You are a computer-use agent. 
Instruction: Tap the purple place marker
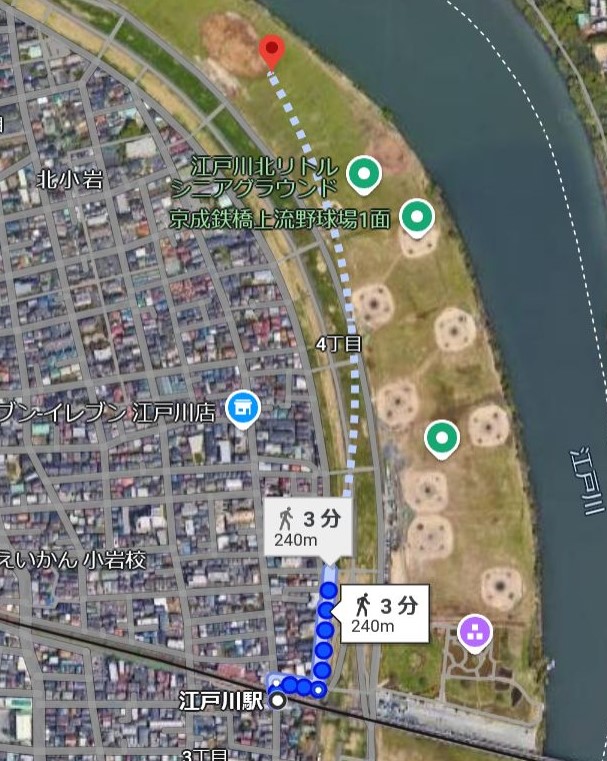tap(475, 631)
